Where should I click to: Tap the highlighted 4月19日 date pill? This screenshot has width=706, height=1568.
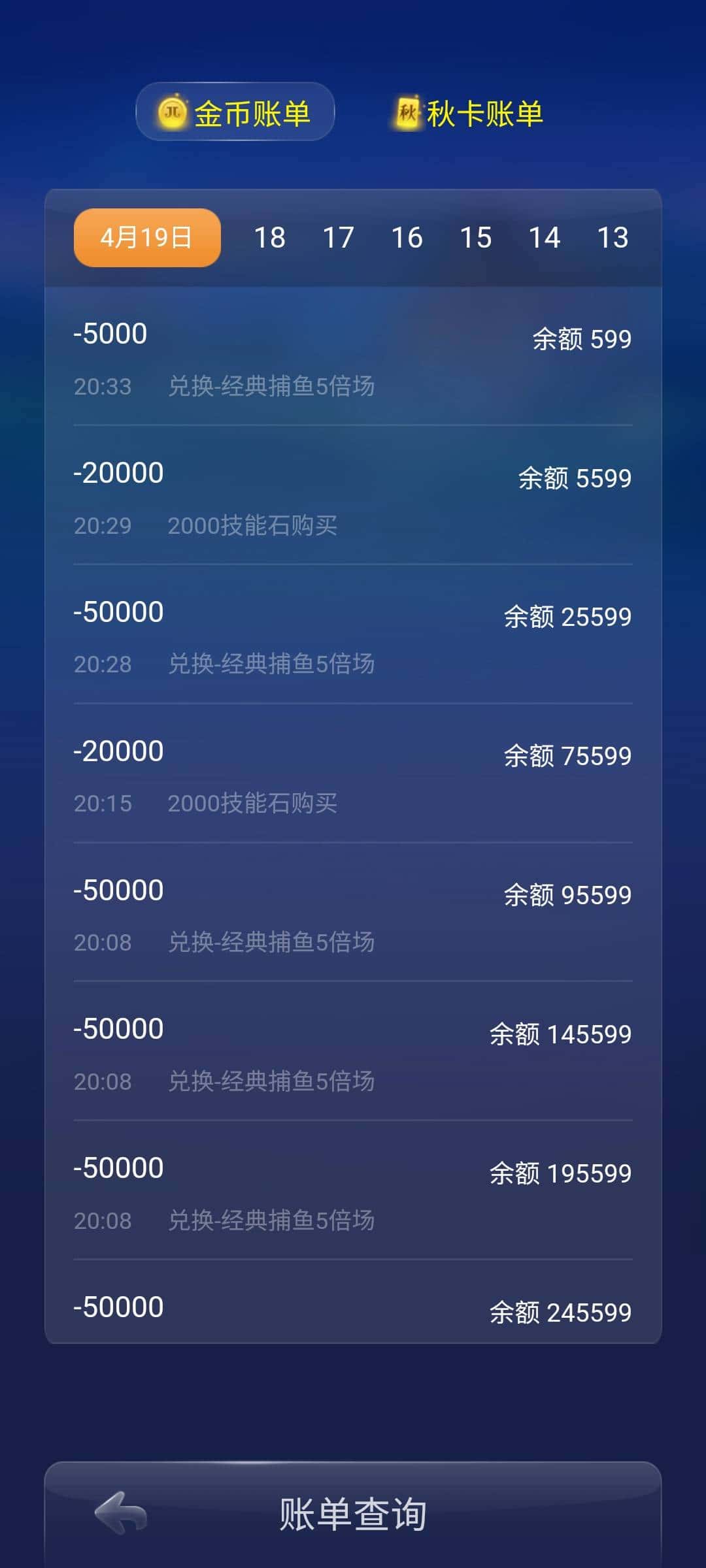click(x=146, y=238)
